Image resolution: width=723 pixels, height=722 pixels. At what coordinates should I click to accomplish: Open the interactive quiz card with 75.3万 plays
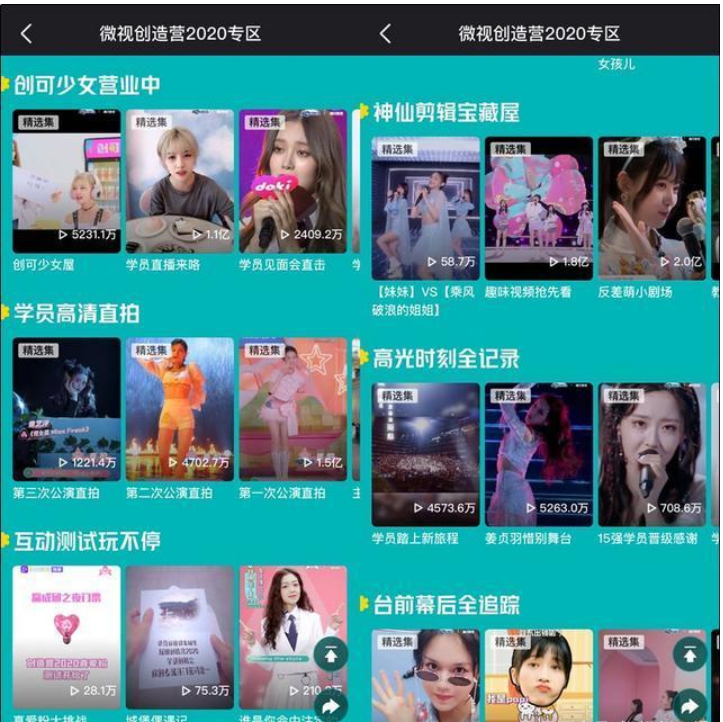(179, 637)
